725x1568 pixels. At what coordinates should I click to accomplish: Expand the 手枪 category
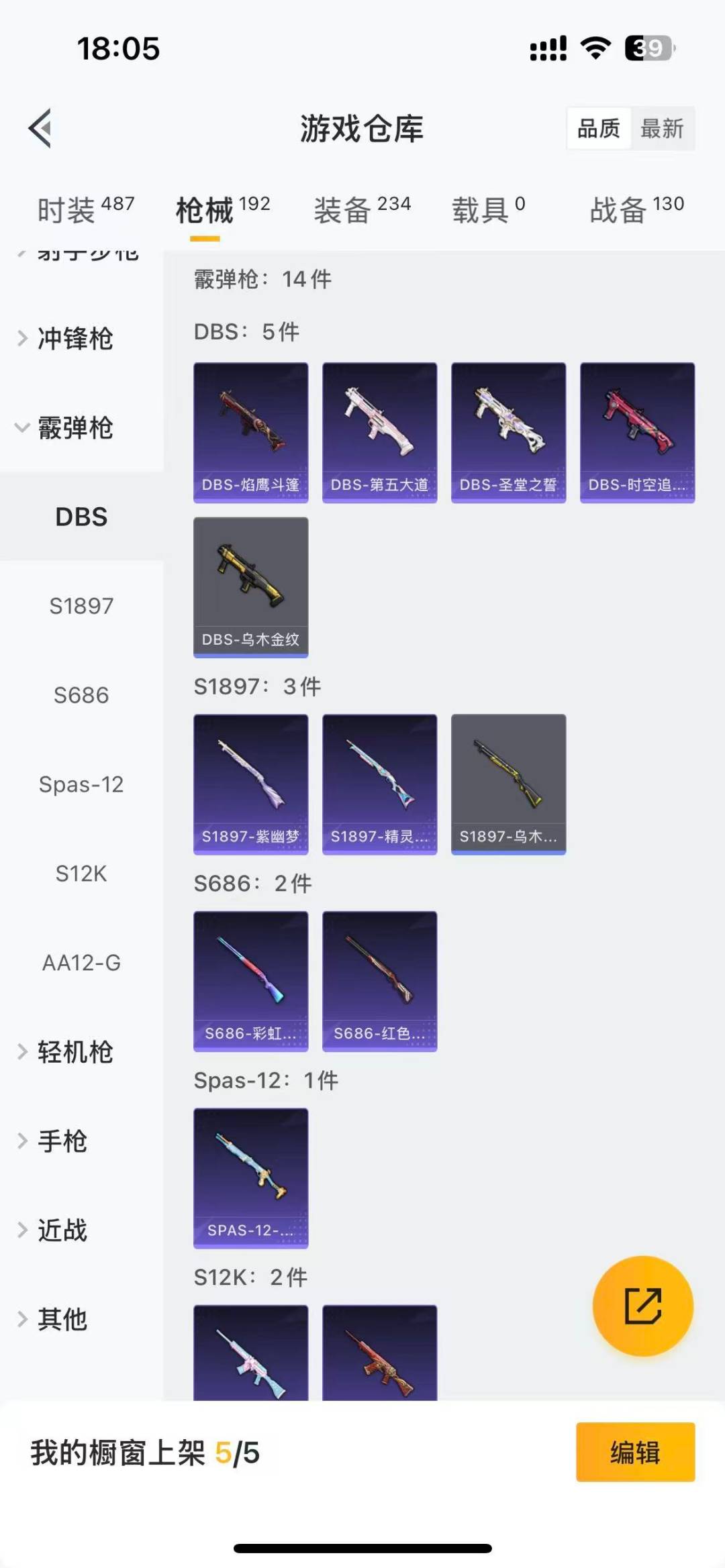(62, 1141)
